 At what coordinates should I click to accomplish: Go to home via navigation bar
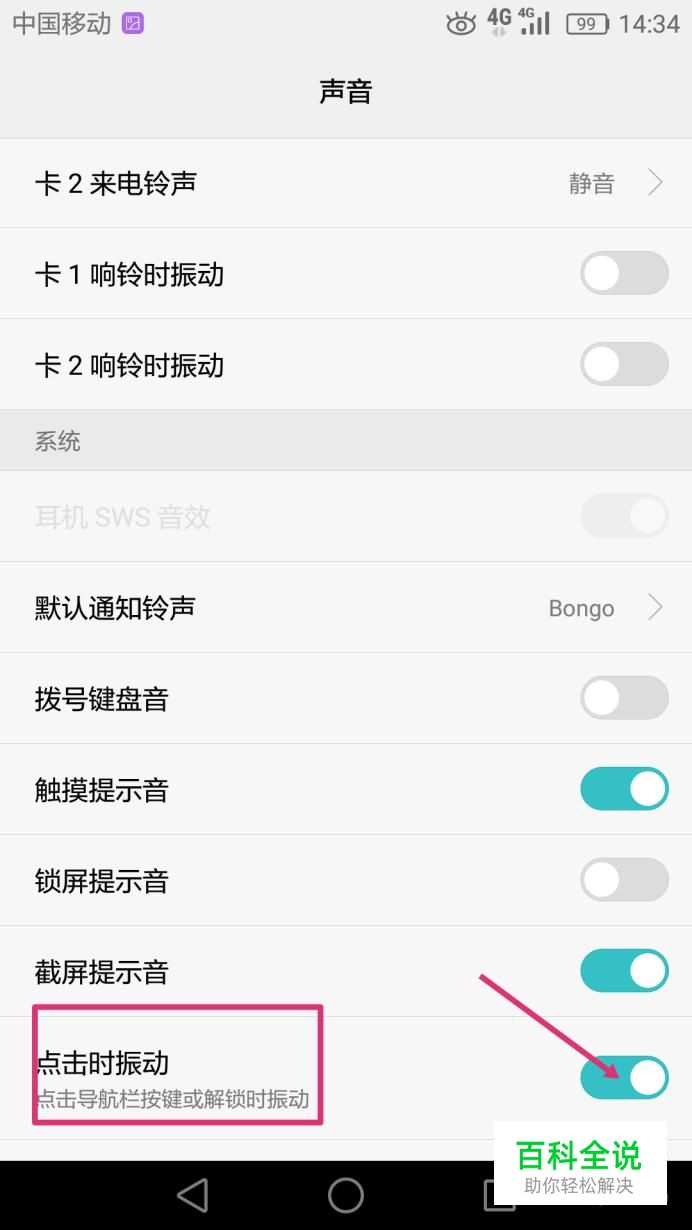pos(346,1195)
